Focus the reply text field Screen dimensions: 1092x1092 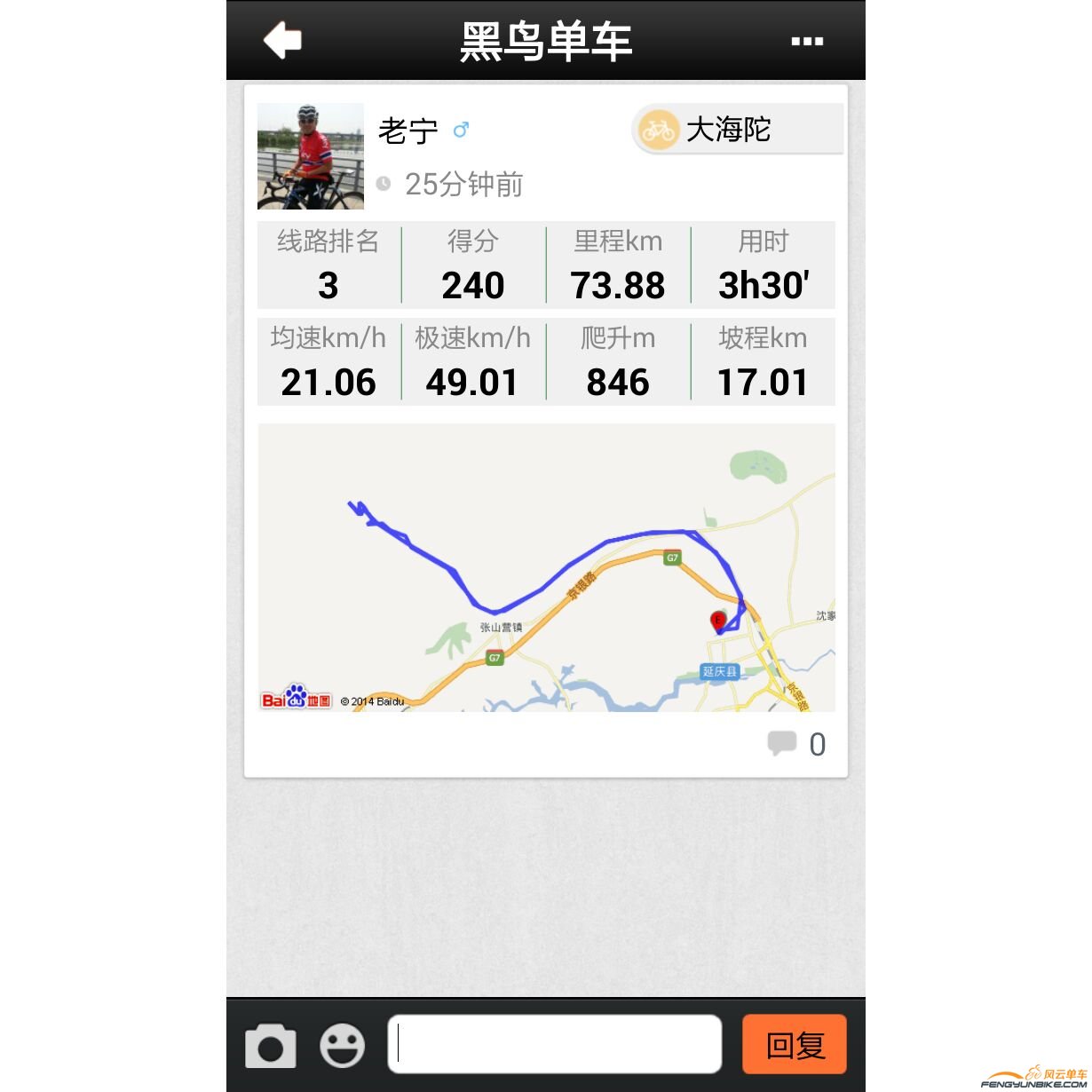555,1044
